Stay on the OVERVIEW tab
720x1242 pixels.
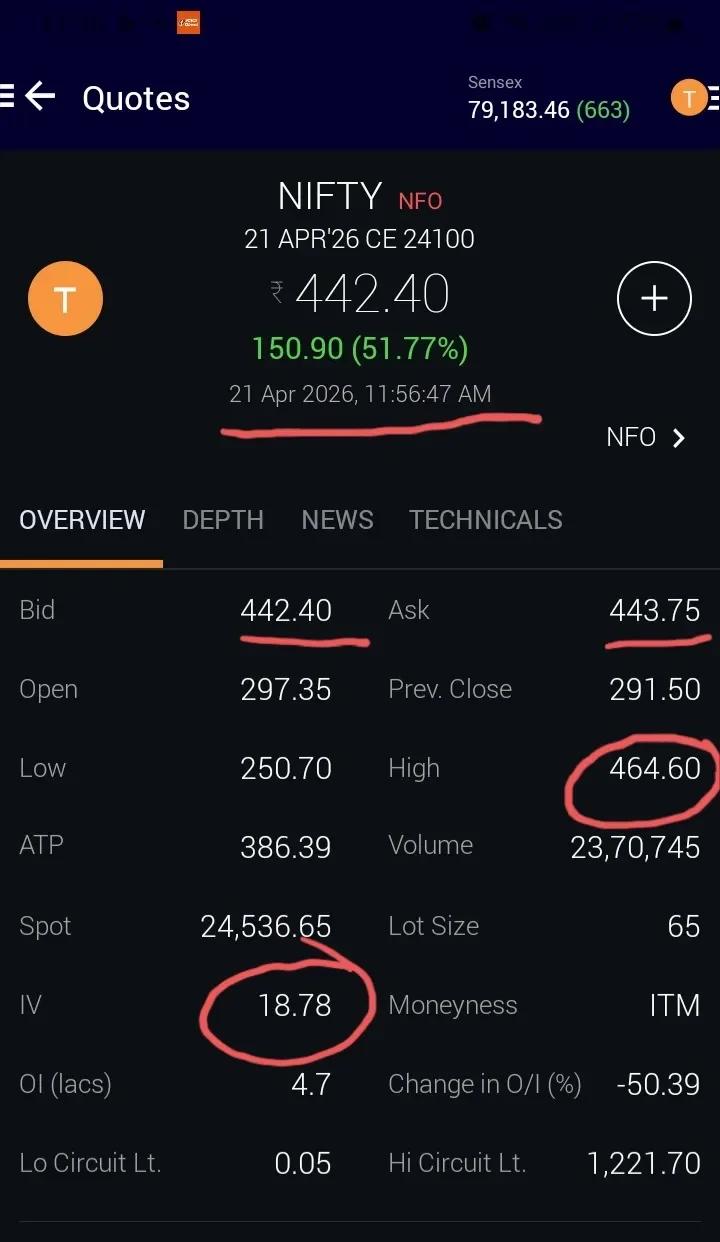(82, 520)
